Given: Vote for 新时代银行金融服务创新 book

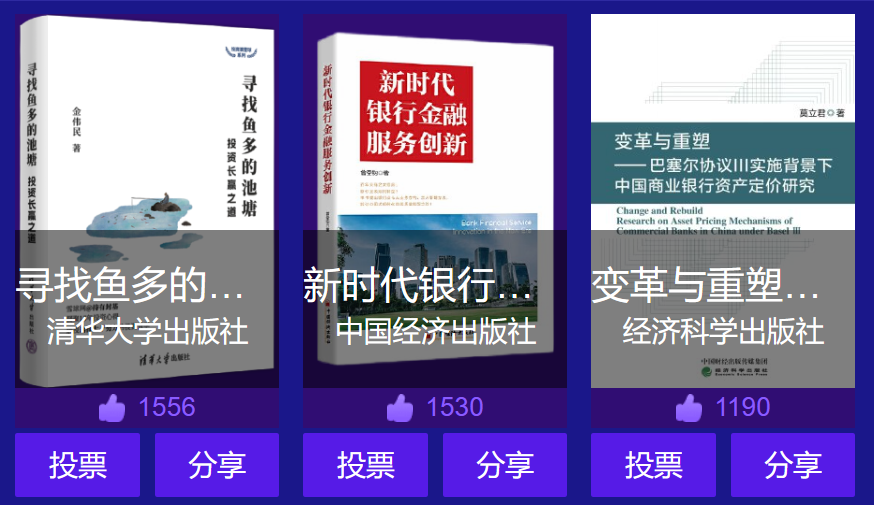Looking at the screenshot, I should click(x=366, y=465).
